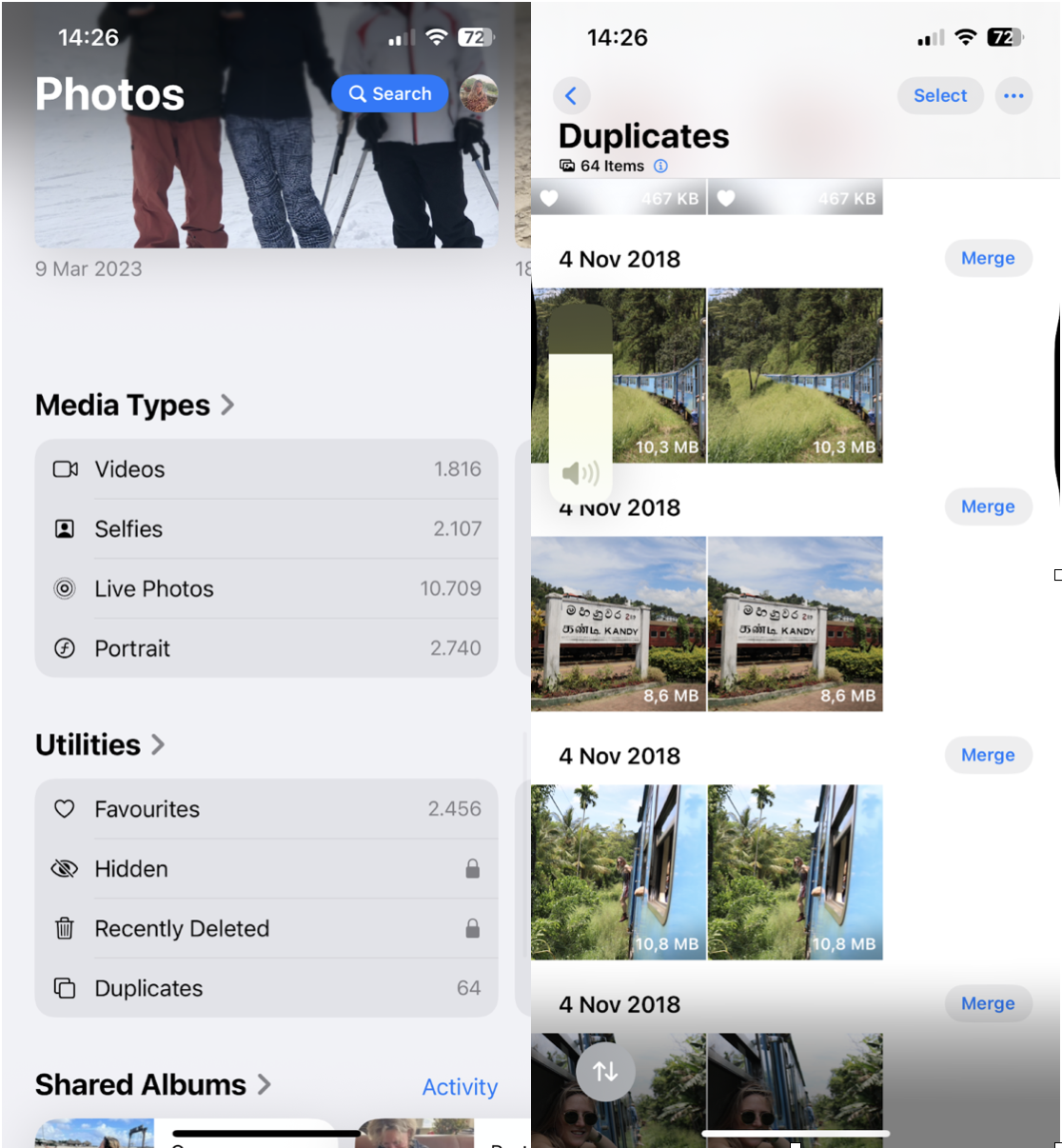
Task: Tap Select on Duplicates screen
Action: 939,95
